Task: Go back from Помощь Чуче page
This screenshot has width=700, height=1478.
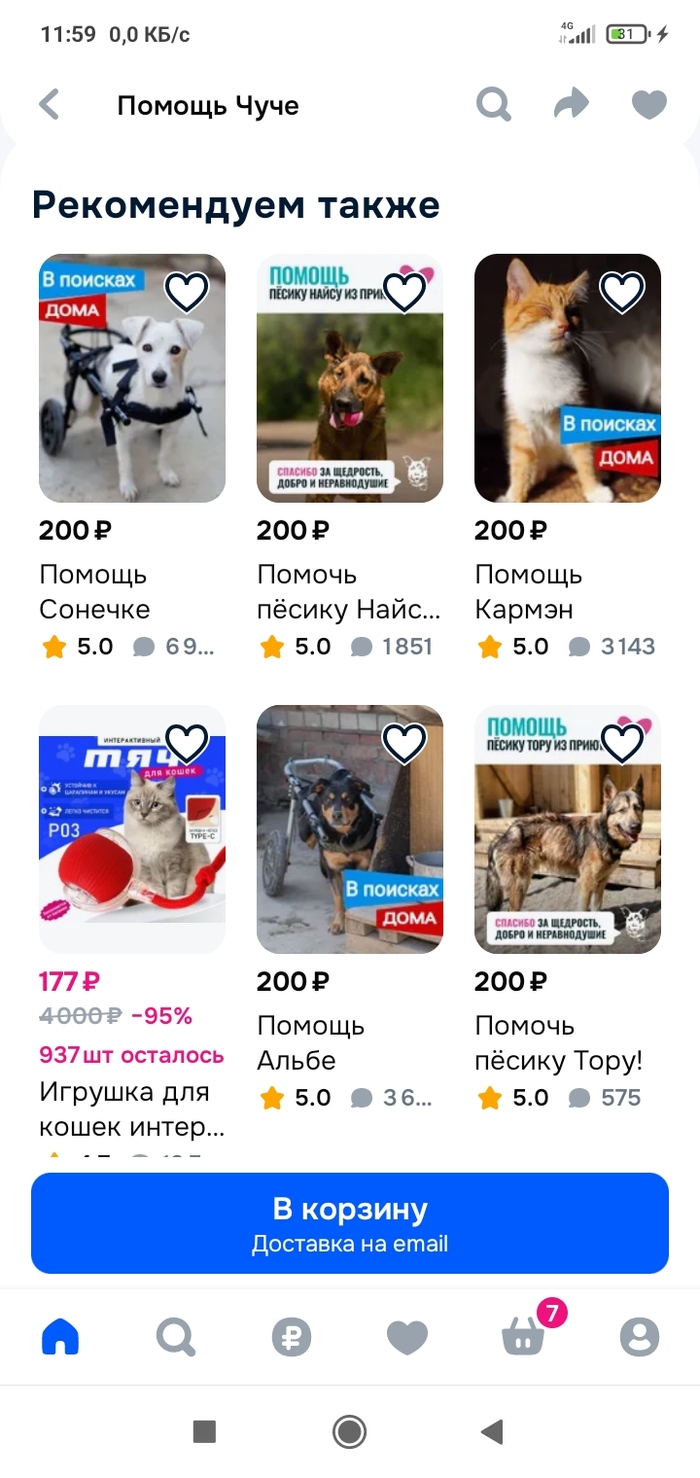Action: coord(49,105)
